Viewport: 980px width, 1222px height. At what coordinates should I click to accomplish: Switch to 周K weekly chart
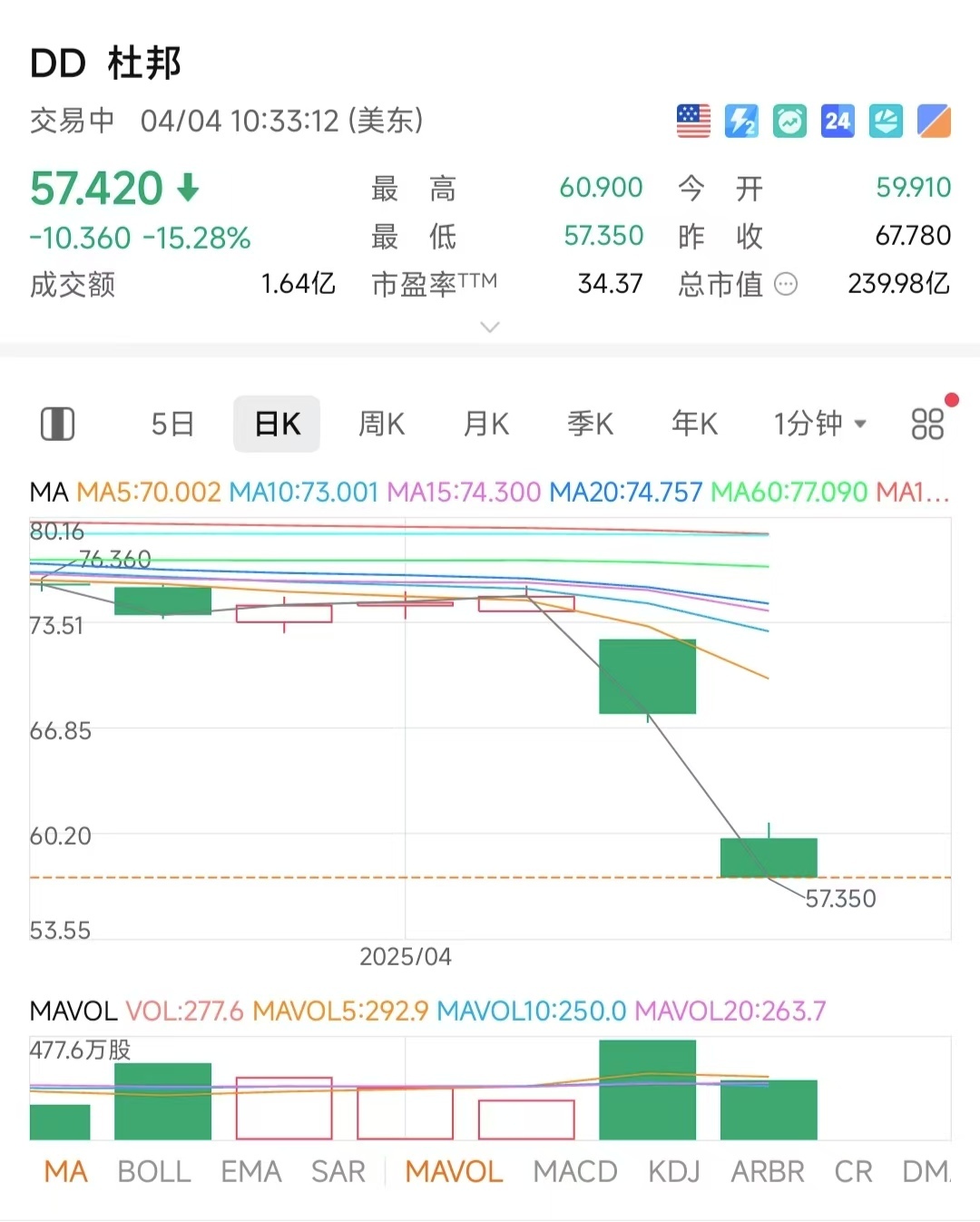click(x=381, y=424)
